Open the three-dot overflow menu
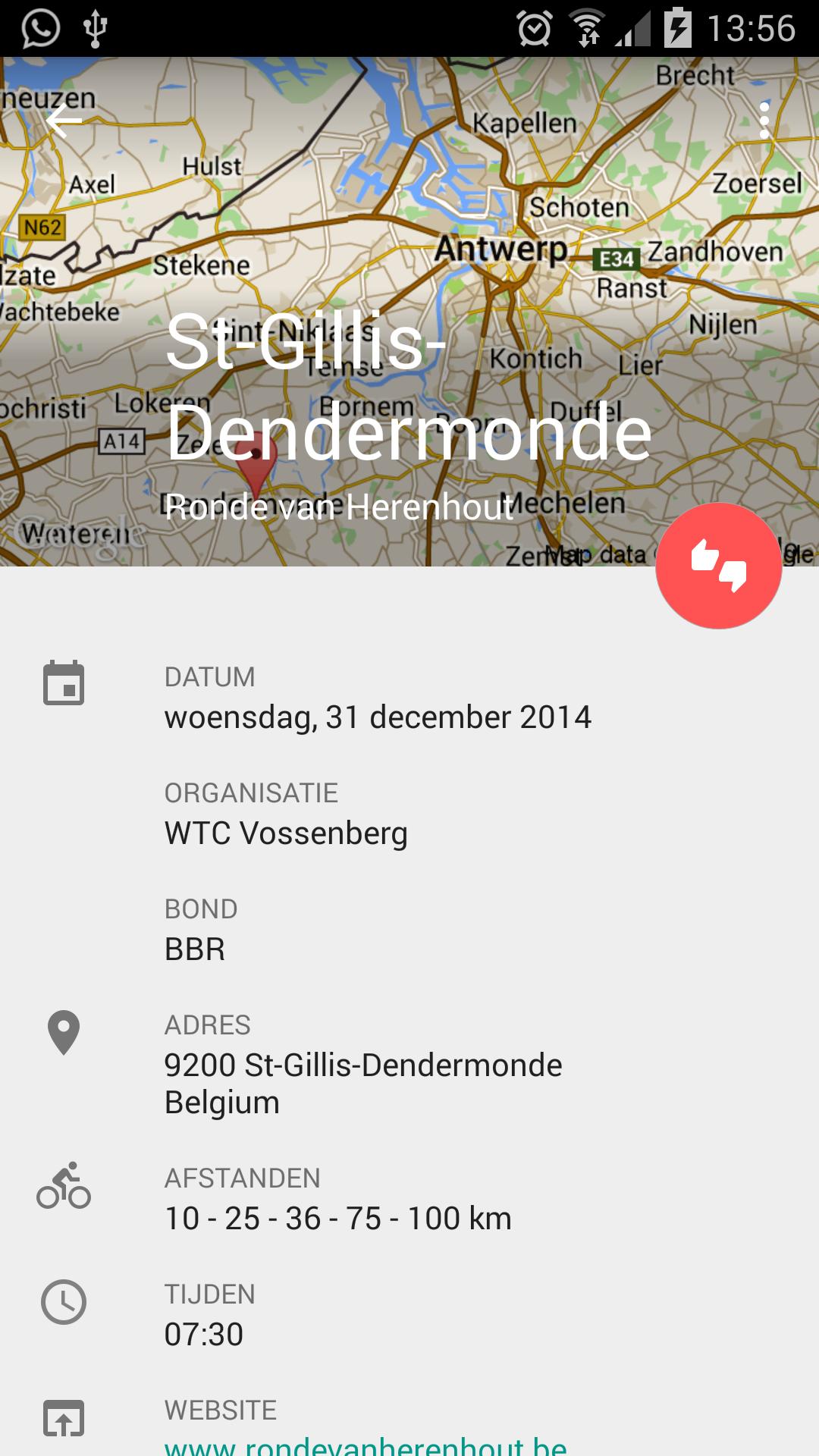819x1456 pixels. (x=764, y=121)
